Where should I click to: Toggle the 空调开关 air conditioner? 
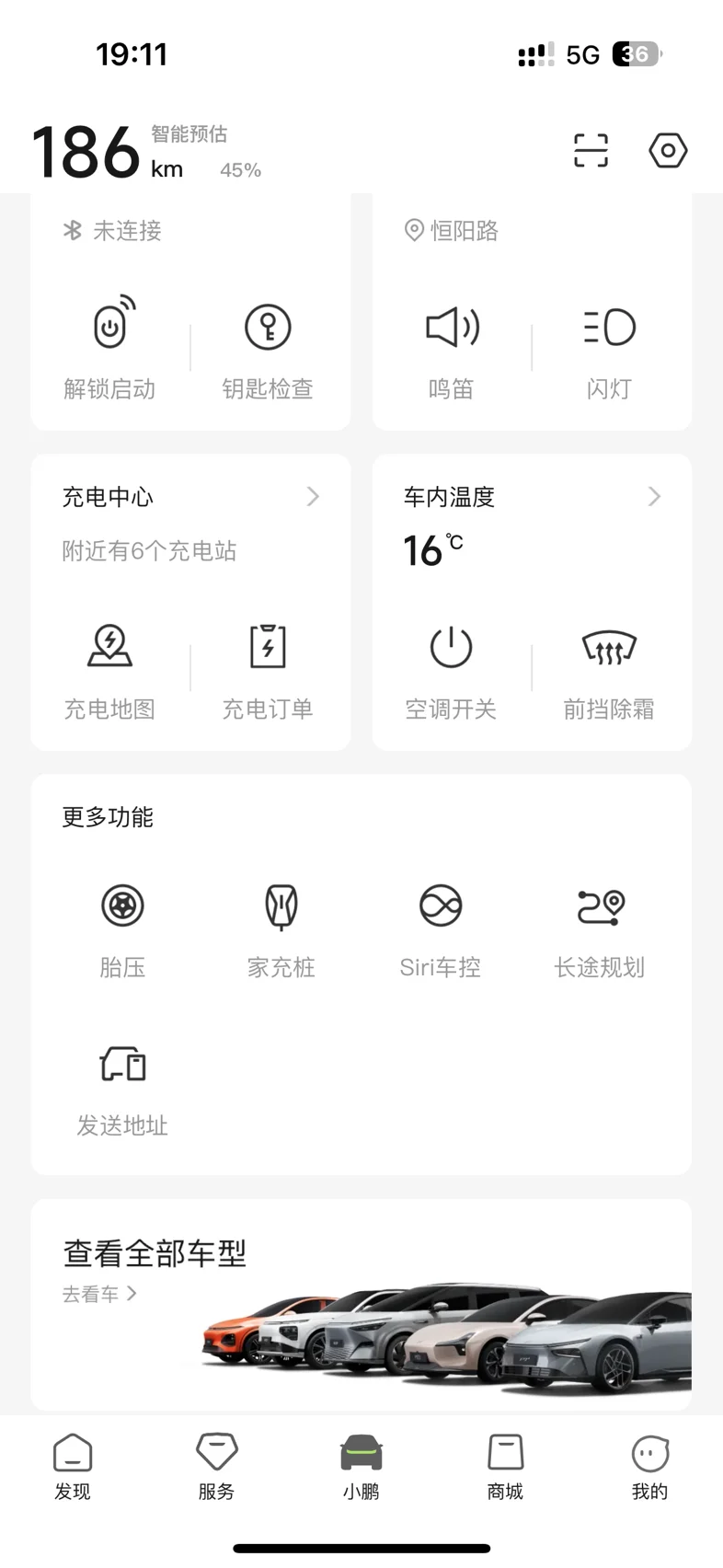tap(452, 670)
